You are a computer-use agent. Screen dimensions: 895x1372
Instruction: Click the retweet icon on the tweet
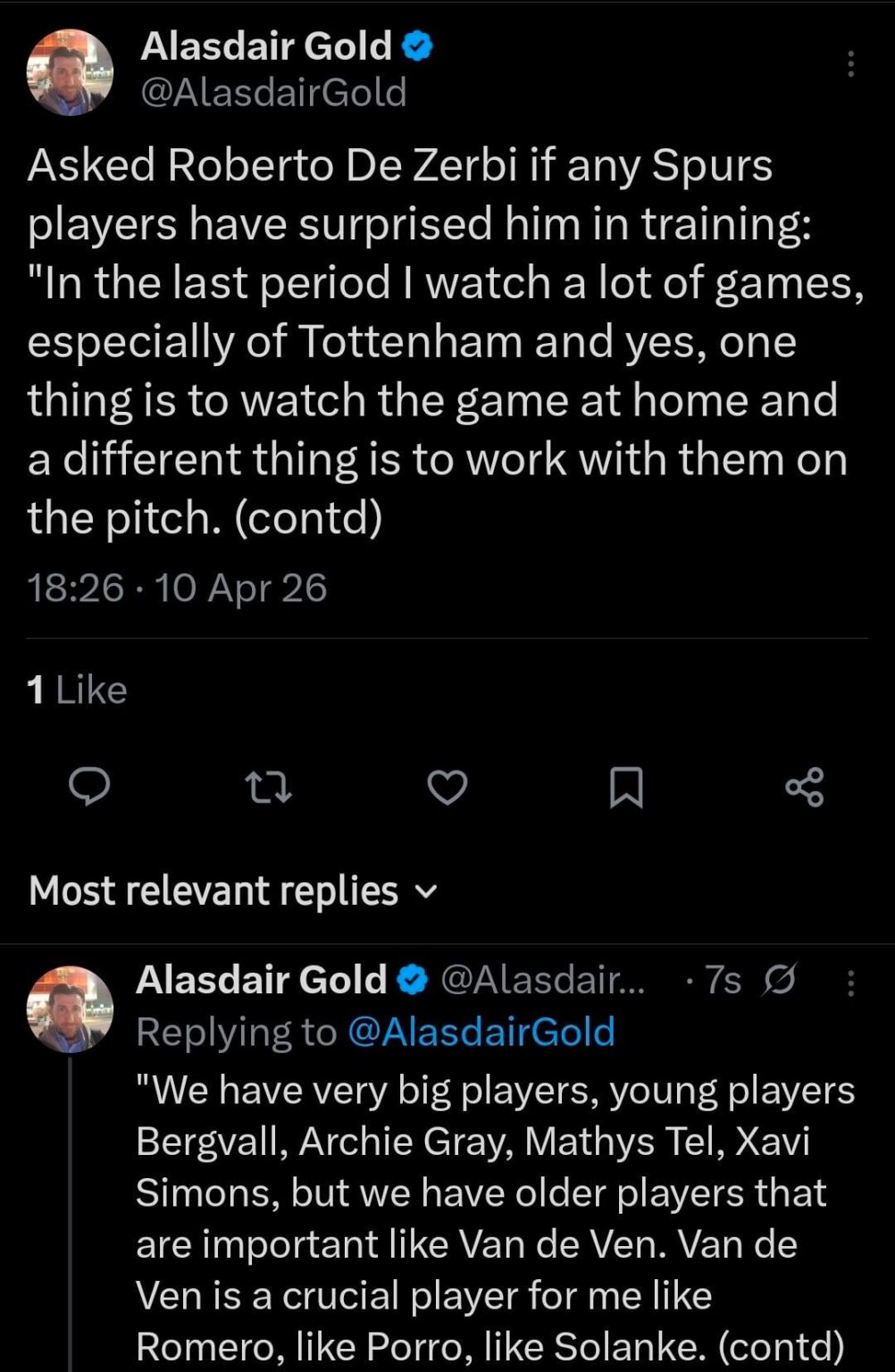[x=269, y=788]
